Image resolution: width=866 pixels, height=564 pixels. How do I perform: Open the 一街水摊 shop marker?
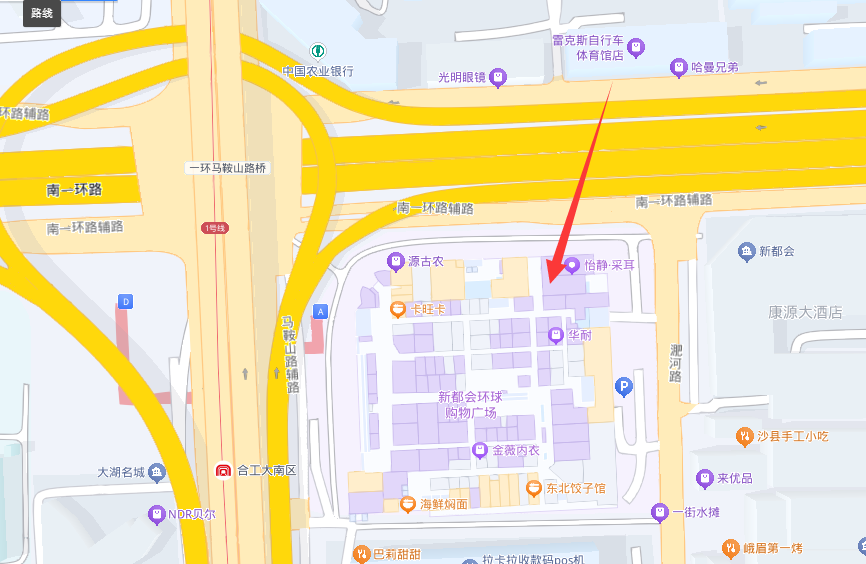tap(659, 512)
